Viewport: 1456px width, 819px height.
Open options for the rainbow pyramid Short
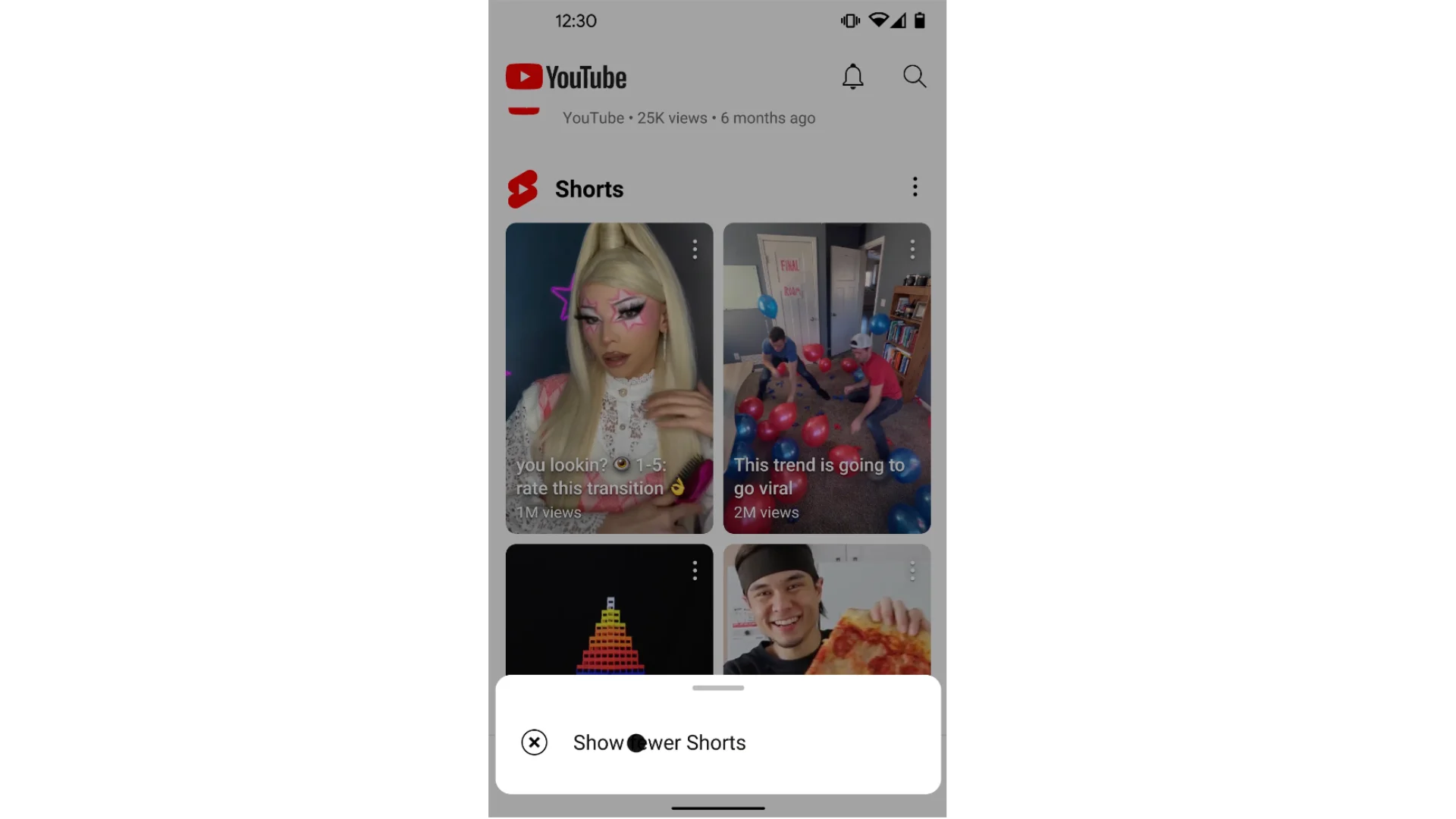[695, 571]
